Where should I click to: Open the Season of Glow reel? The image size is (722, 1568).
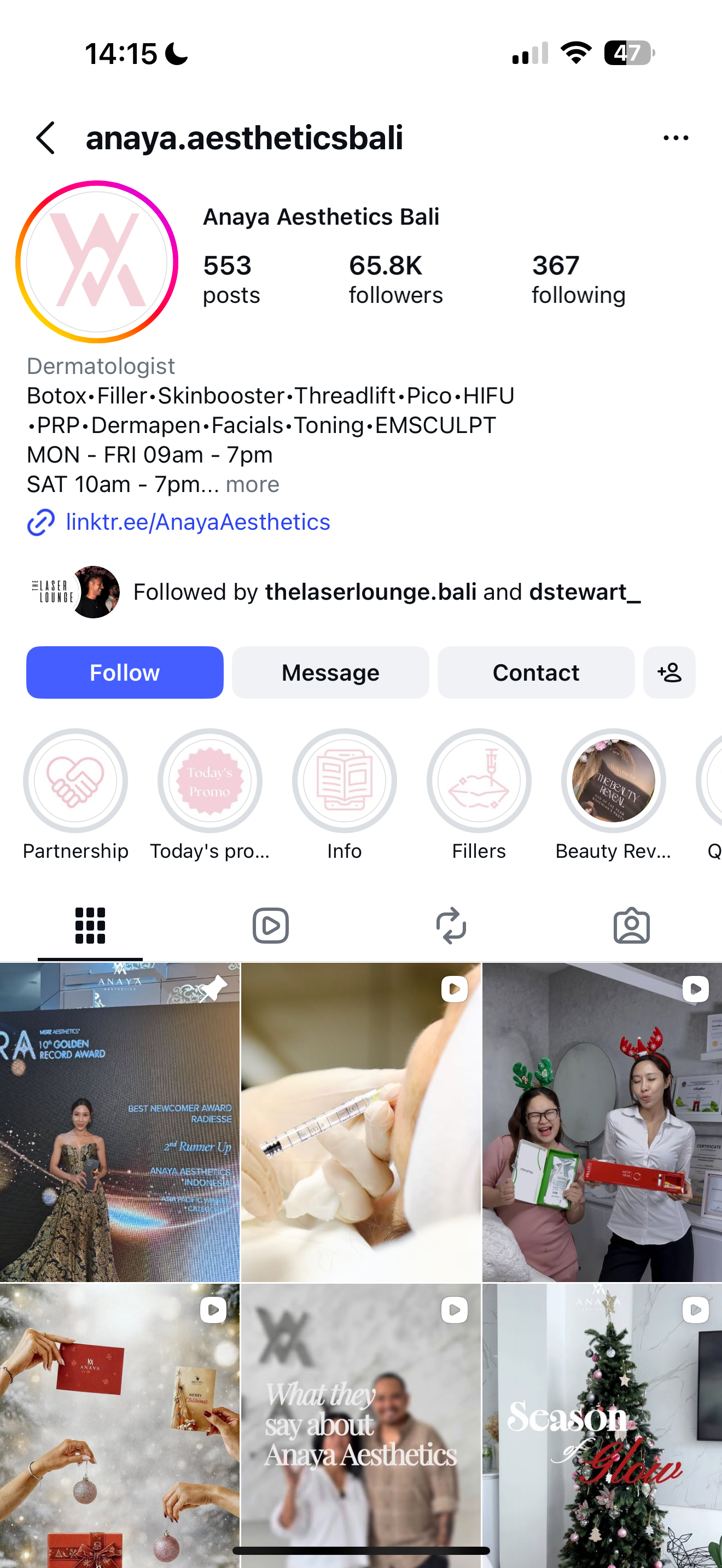[602, 1424]
